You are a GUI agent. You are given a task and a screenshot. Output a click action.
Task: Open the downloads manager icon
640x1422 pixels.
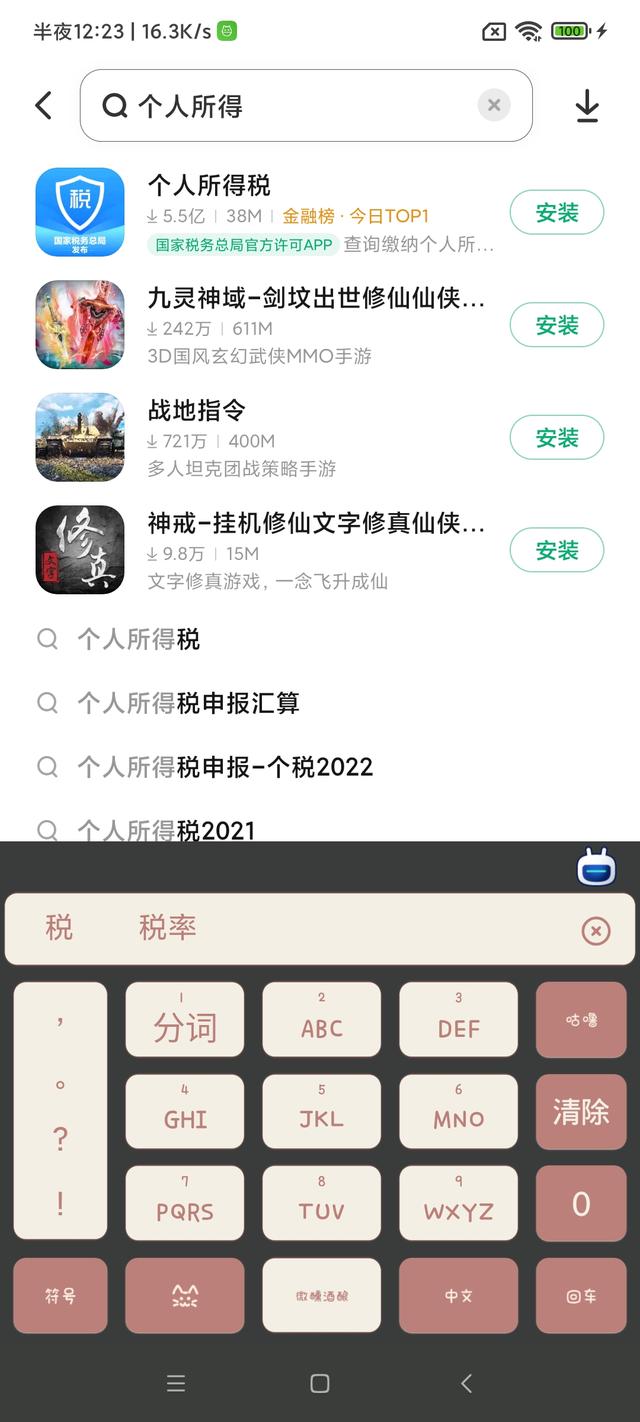point(587,106)
